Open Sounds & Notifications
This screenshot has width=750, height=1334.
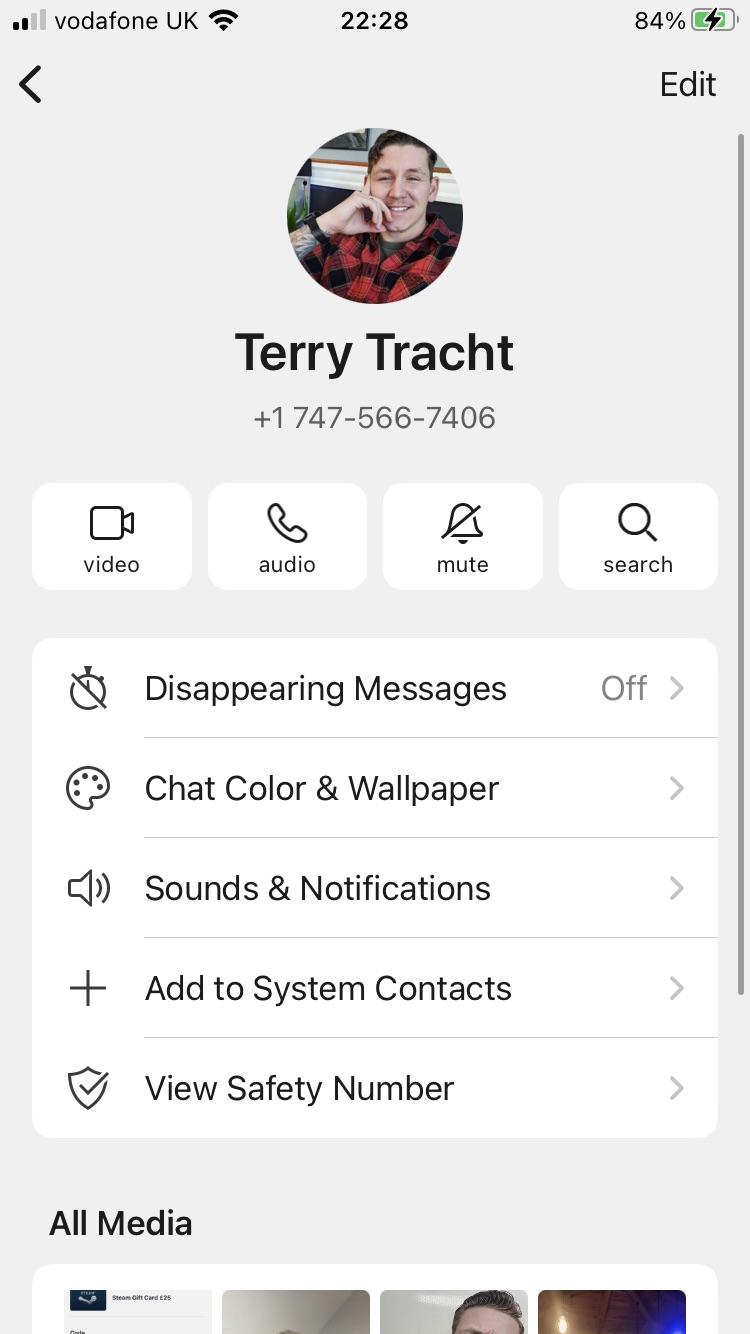[x=375, y=888]
